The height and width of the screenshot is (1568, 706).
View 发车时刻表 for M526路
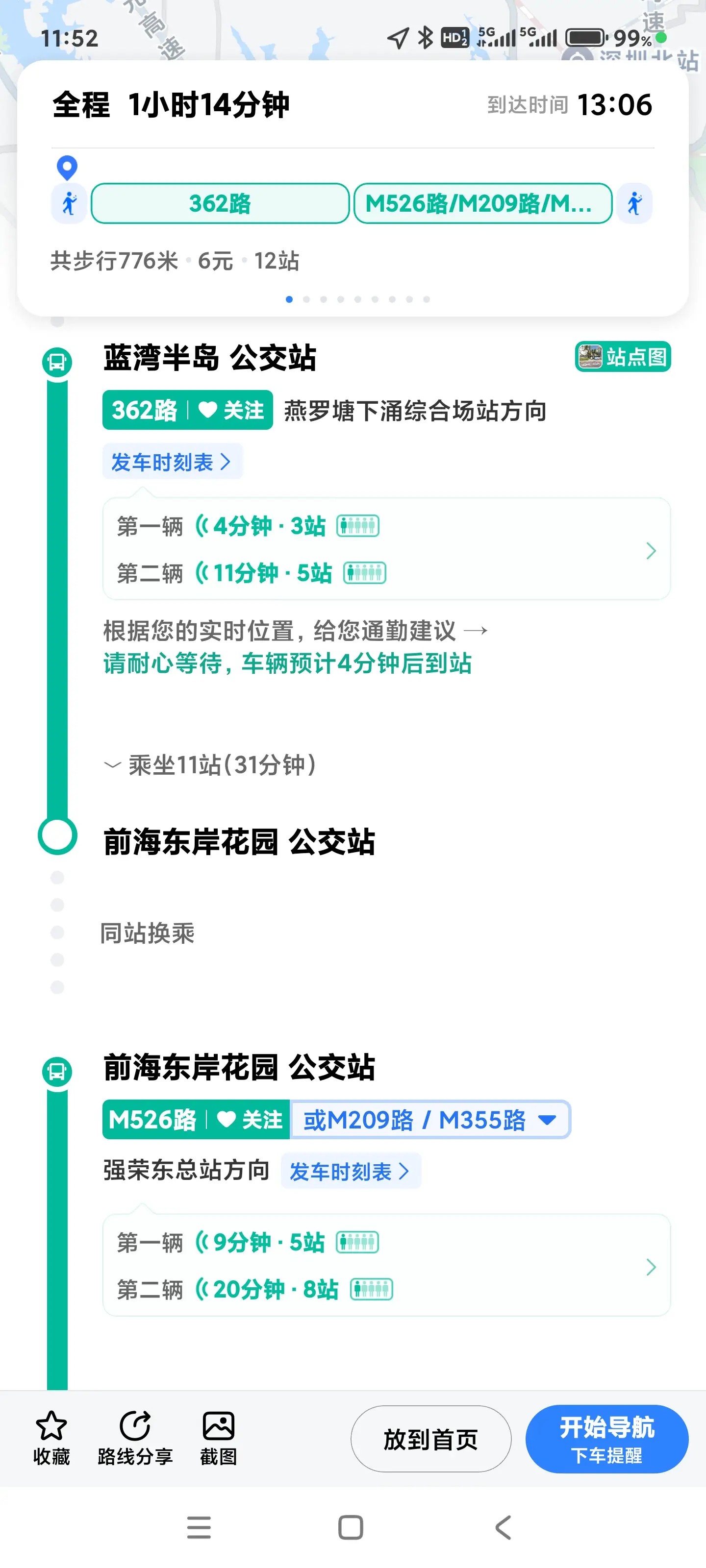point(350,1171)
